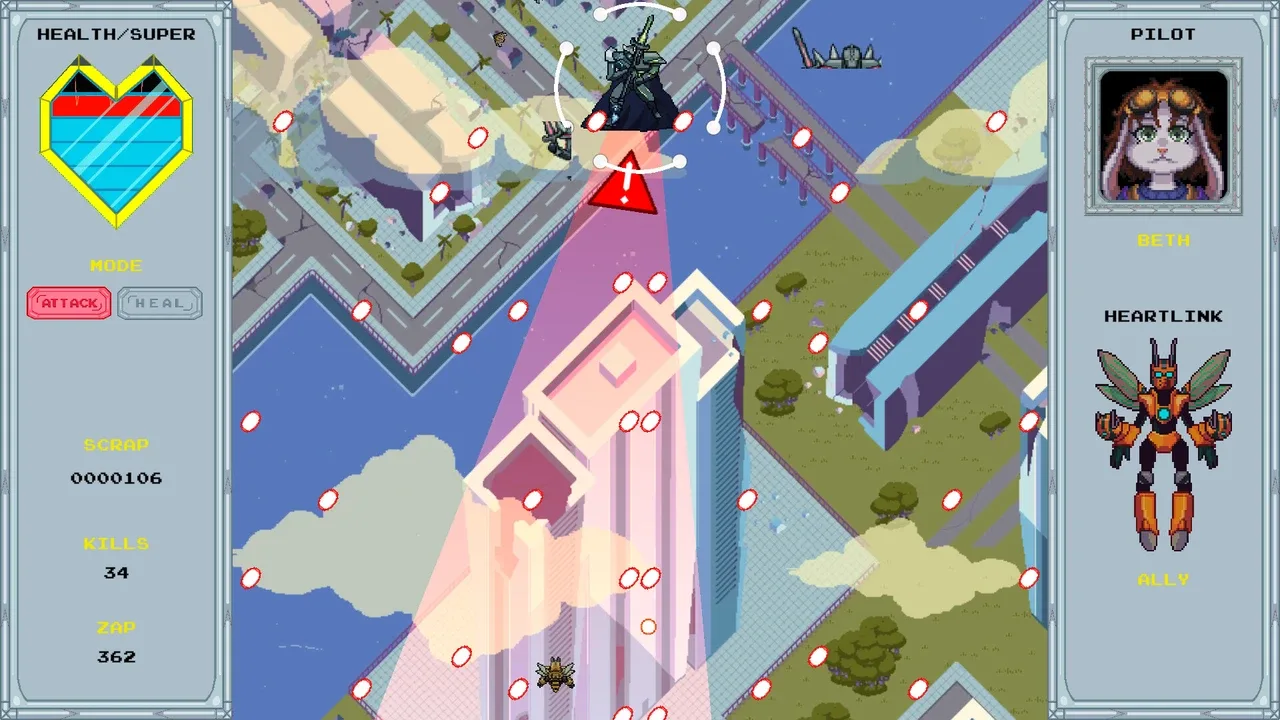Switch to HEAL mode
This screenshot has height=720, width=1280.
coord(160,303)
